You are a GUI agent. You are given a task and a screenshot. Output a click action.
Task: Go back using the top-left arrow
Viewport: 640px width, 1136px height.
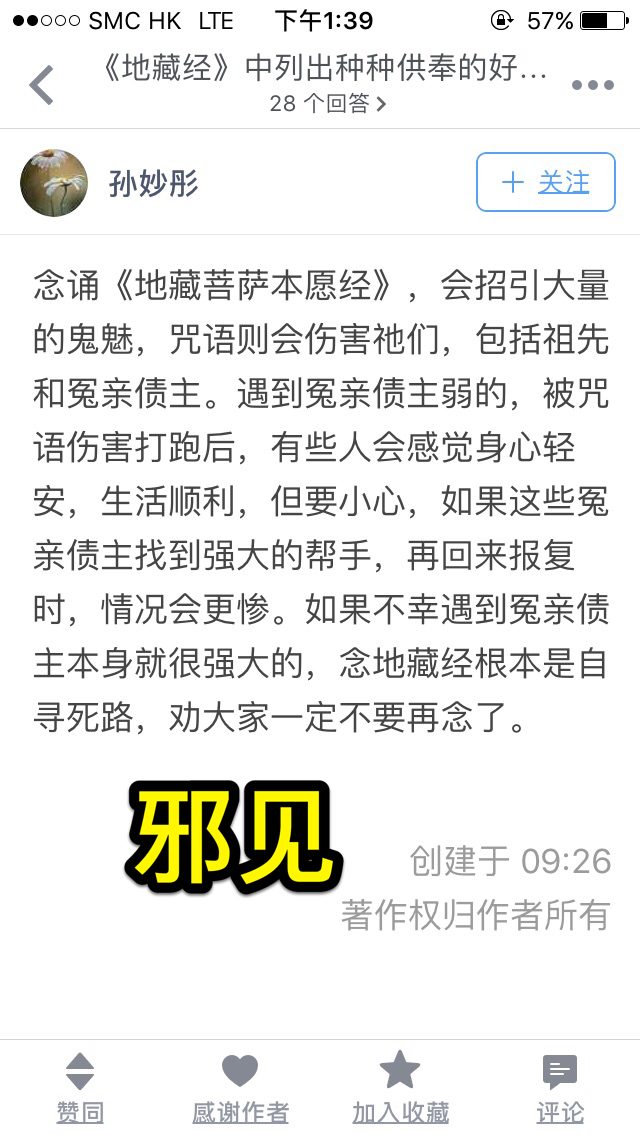(41, 85)
